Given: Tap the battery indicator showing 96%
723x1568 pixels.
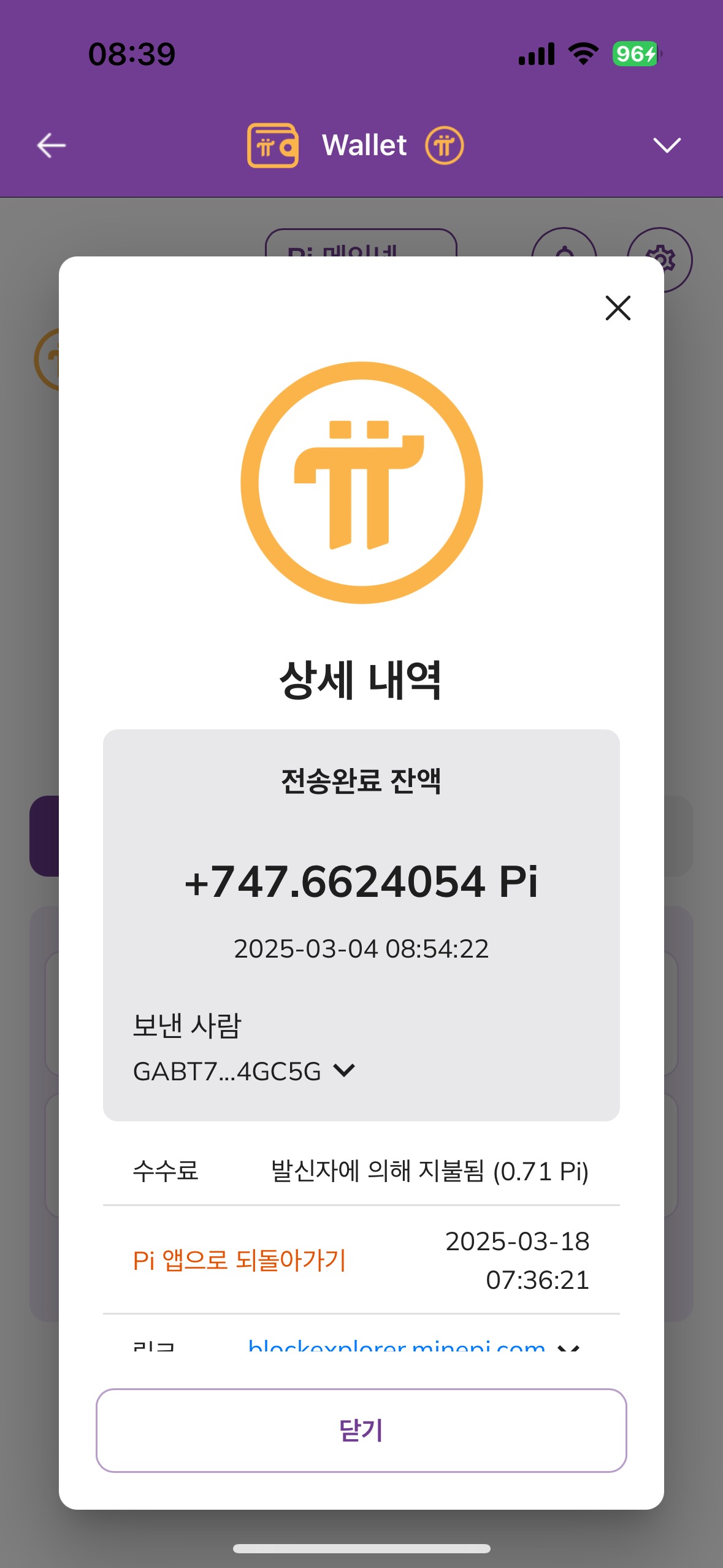Looking at the screenshot, I should 635,53.
